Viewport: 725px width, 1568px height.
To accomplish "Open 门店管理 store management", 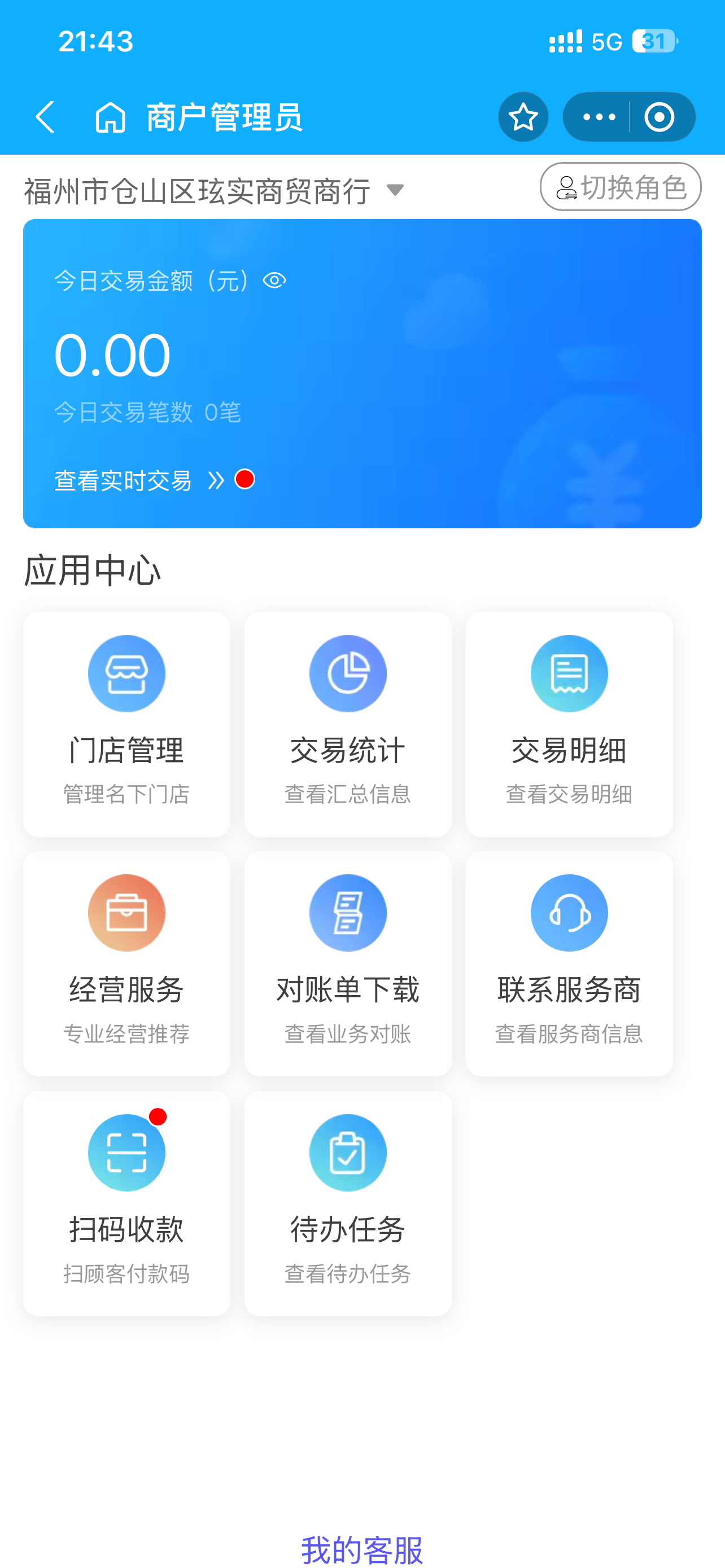I will [126, 724].
